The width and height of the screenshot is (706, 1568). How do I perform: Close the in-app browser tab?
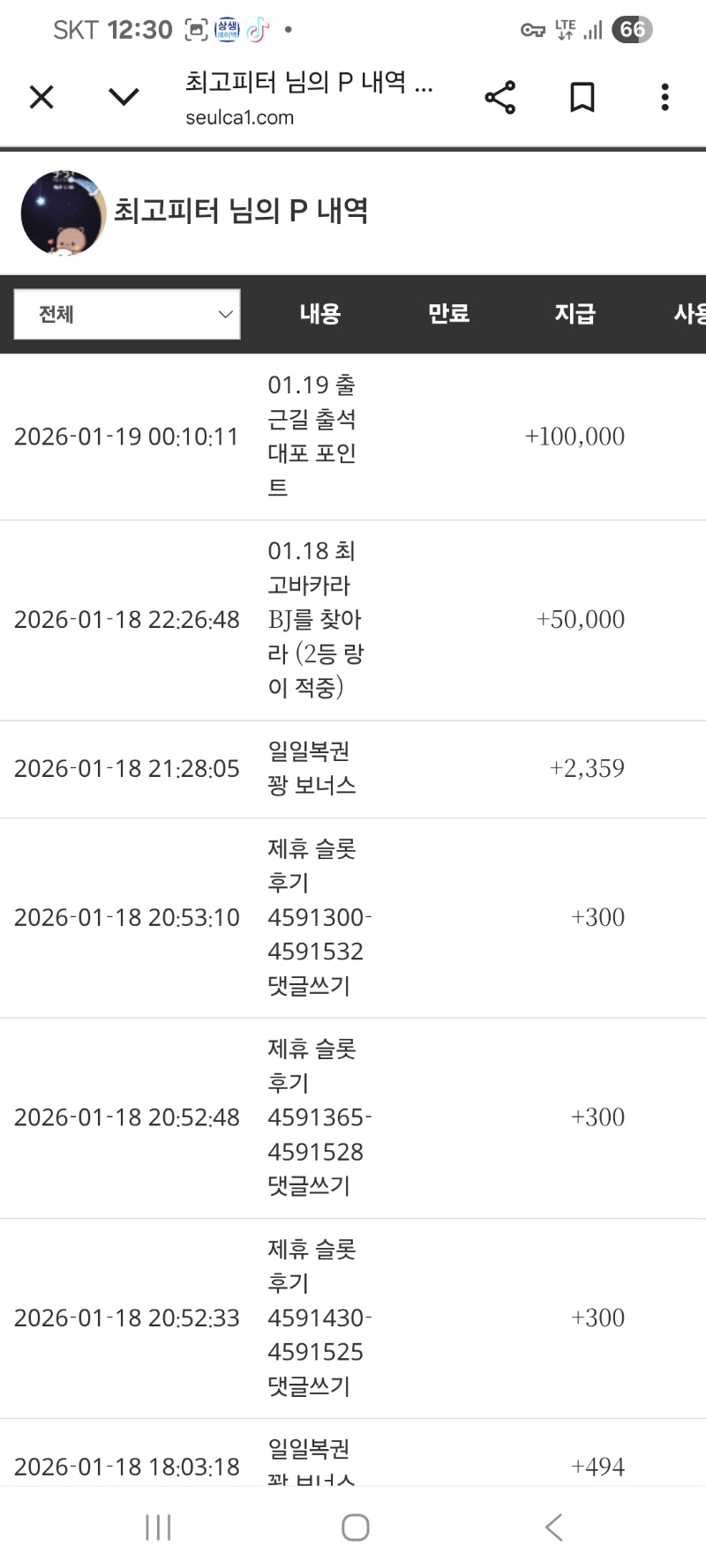click(41, 97)
